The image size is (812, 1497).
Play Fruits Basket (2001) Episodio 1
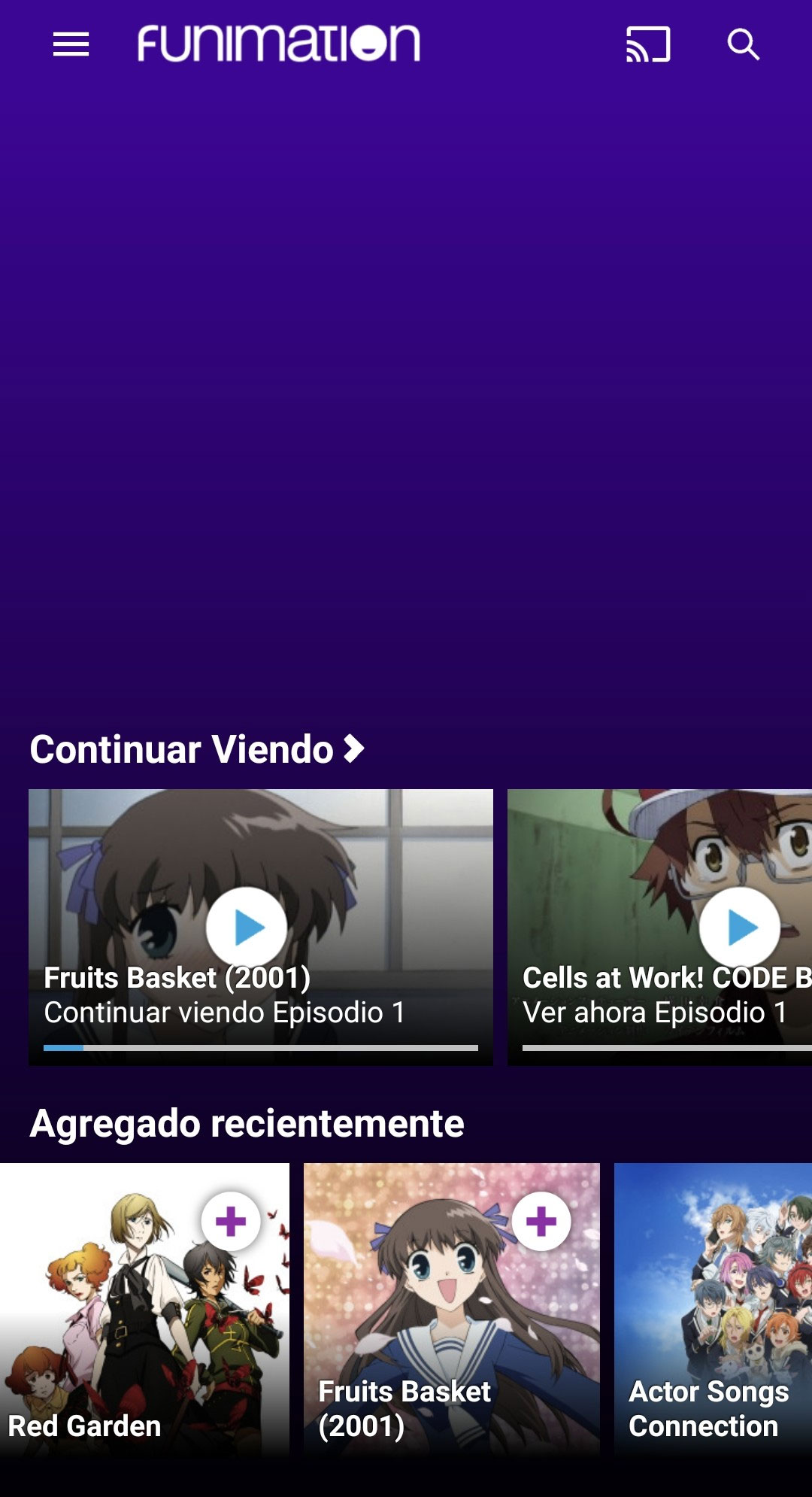point(247,927)
